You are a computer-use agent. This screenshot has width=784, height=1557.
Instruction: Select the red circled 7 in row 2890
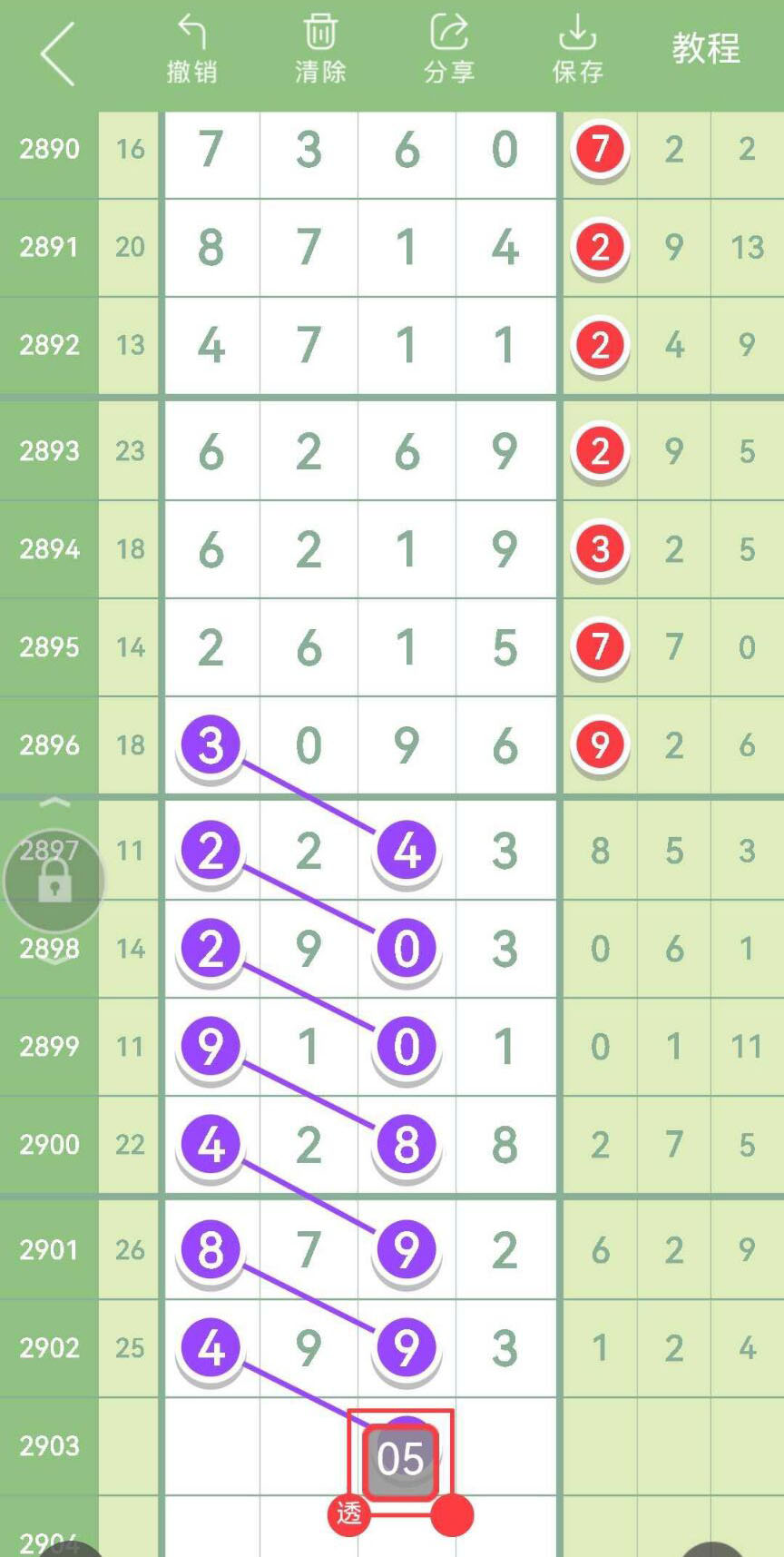pyautogui.click(x=599, y=151)
